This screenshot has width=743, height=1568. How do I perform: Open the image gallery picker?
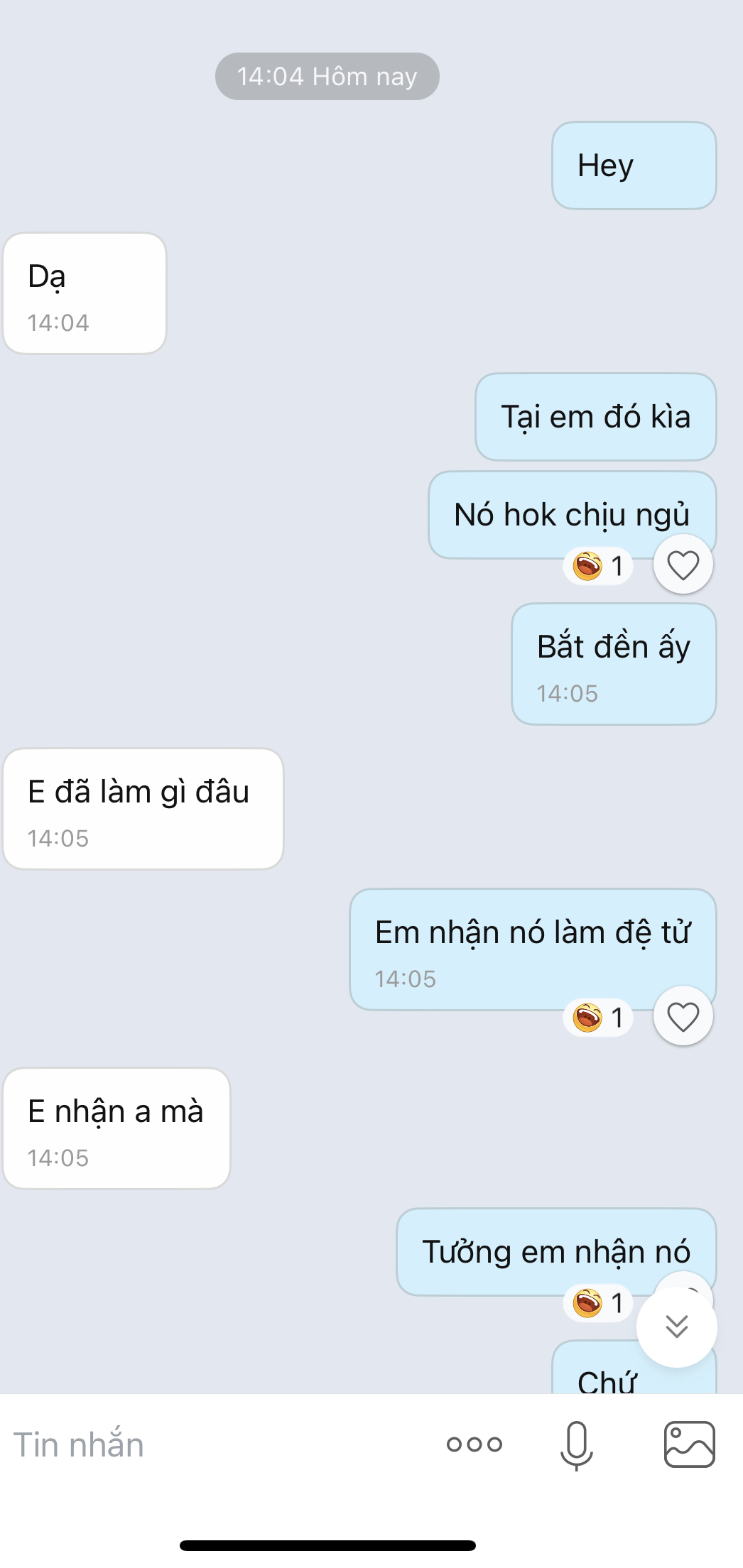[x=689, y=1444]
